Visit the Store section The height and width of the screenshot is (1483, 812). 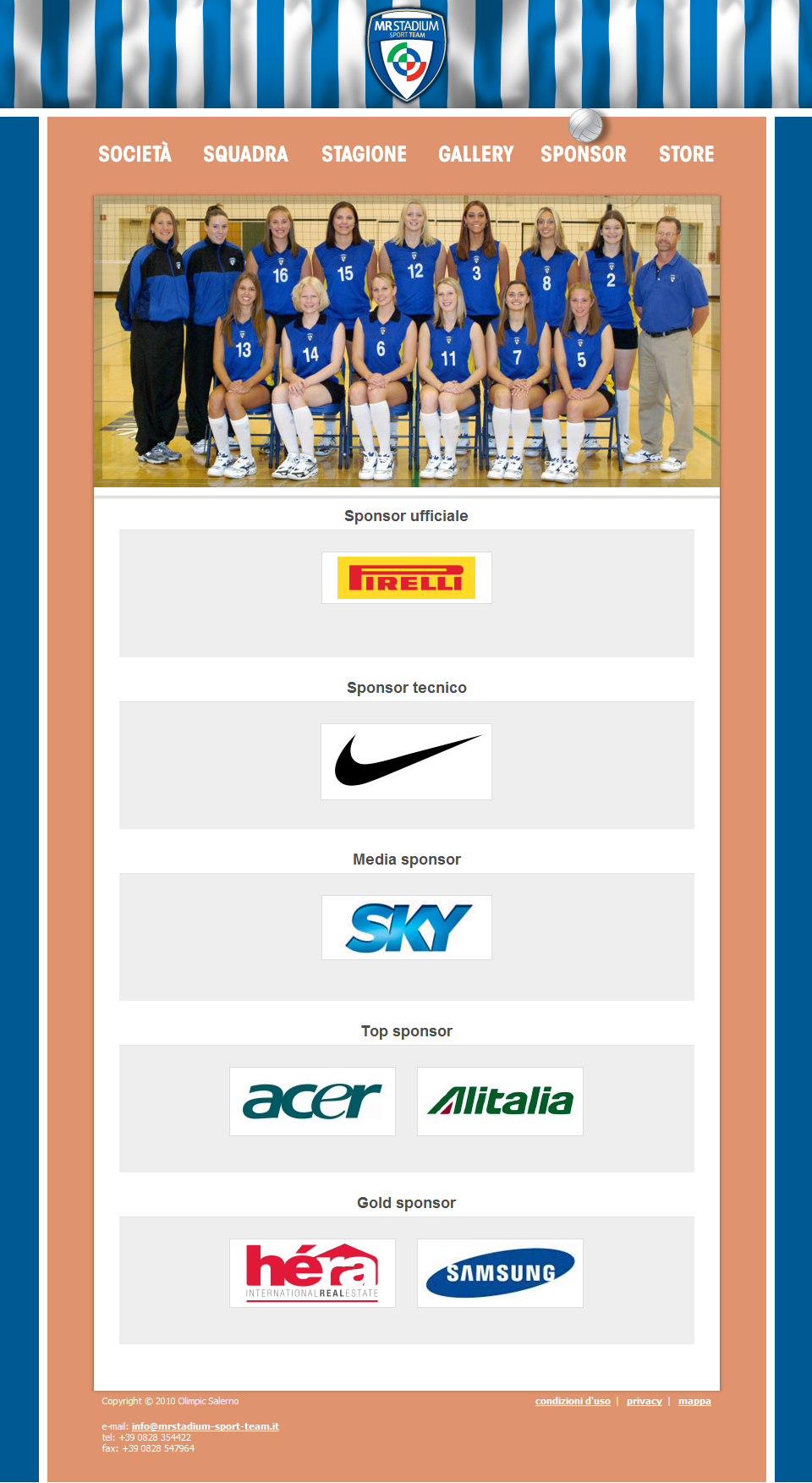(x=686, y=154)
